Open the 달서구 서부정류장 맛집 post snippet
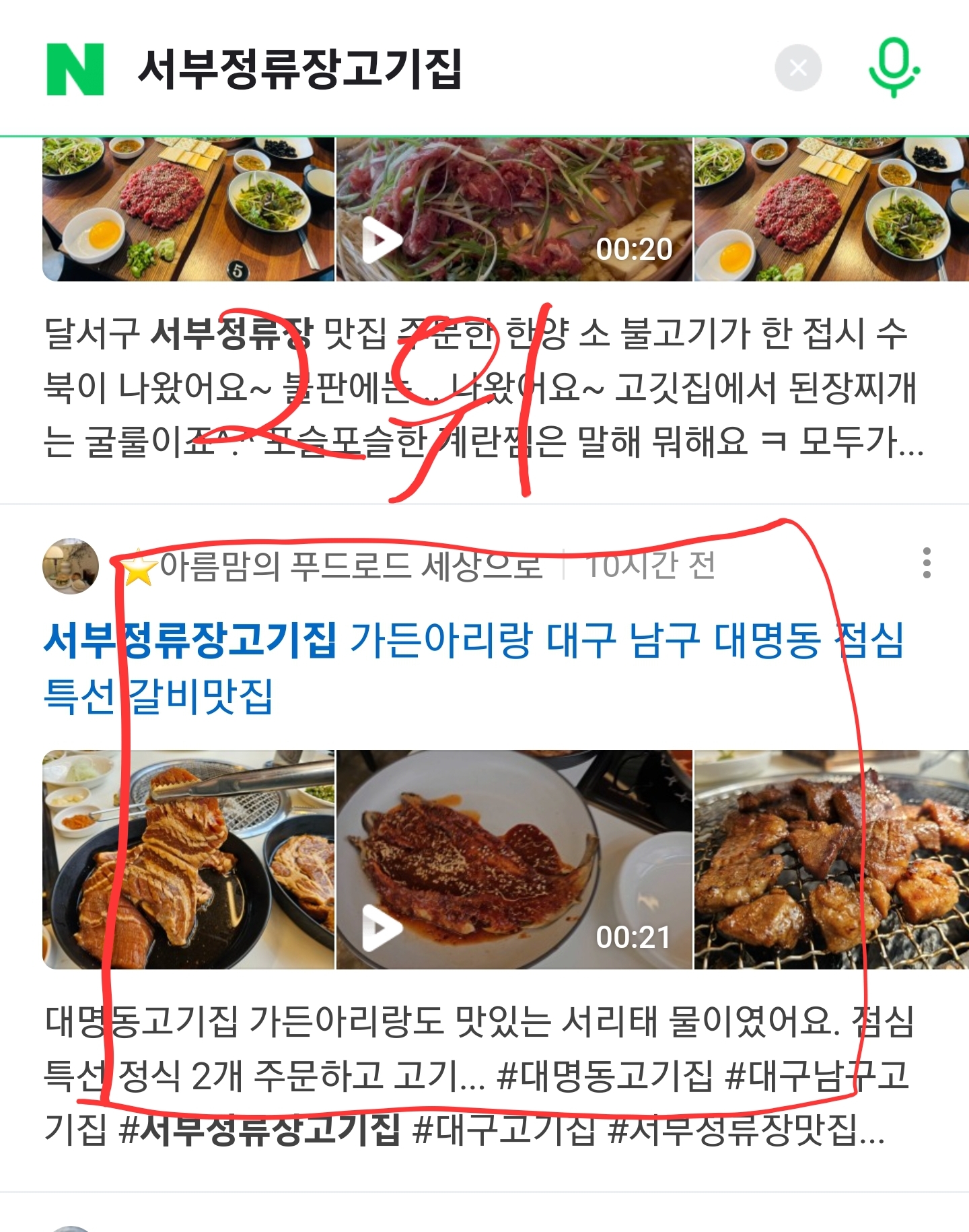This screenshot has width=969, height=1232. tap(482, 388)
